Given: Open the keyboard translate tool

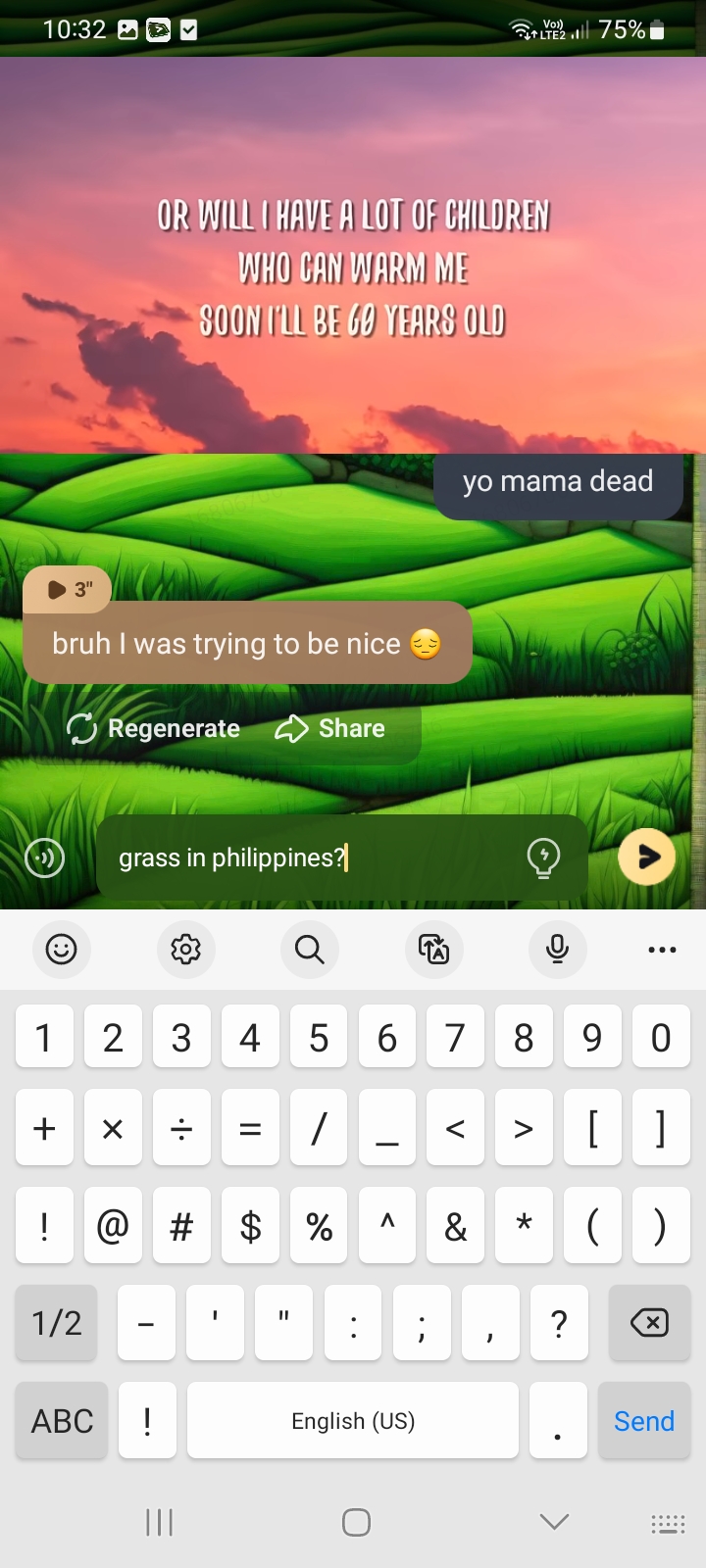Looking at the screenshot, I should point(433,949).
